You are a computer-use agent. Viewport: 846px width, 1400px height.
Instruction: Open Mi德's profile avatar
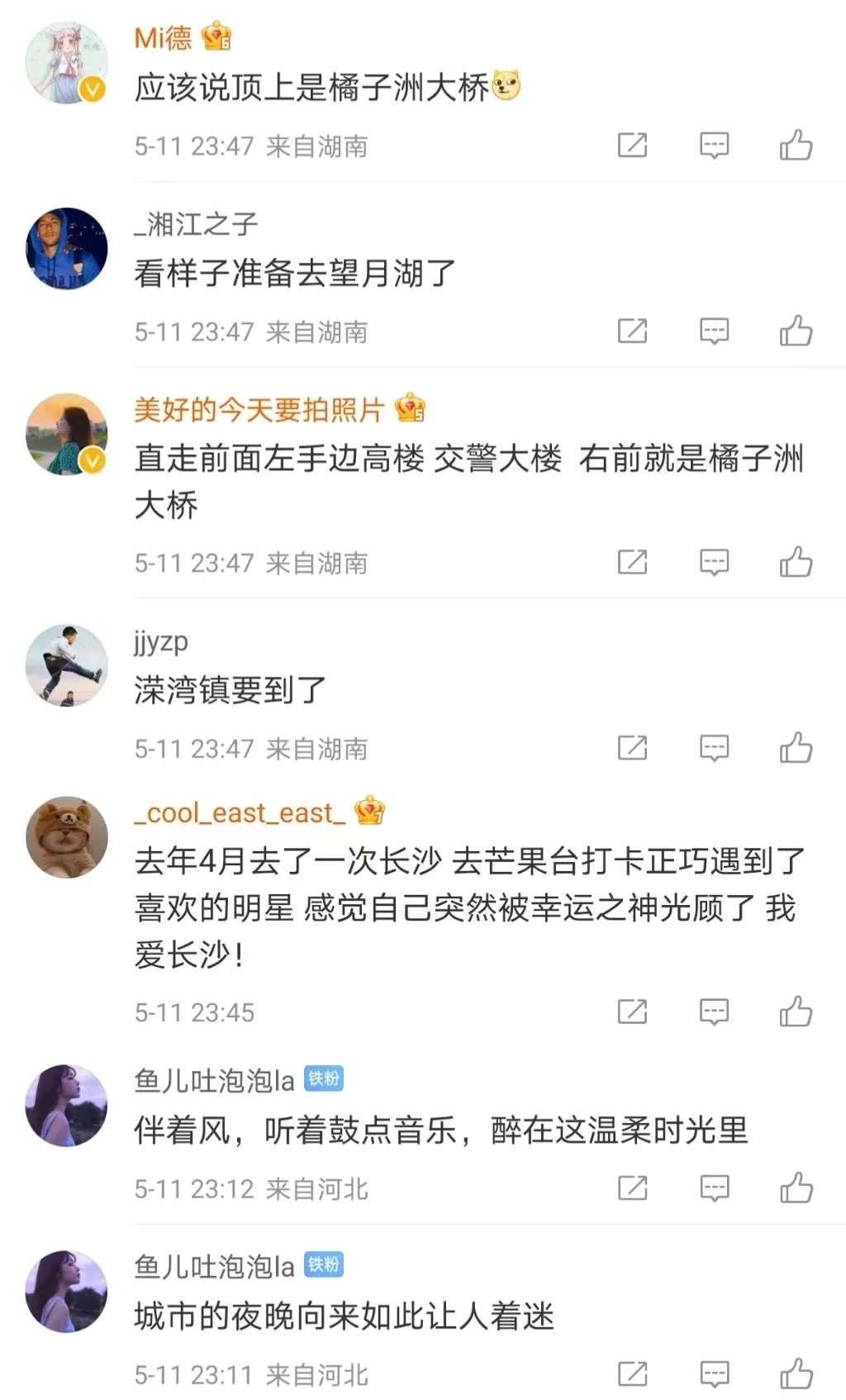tap(67, 64)
